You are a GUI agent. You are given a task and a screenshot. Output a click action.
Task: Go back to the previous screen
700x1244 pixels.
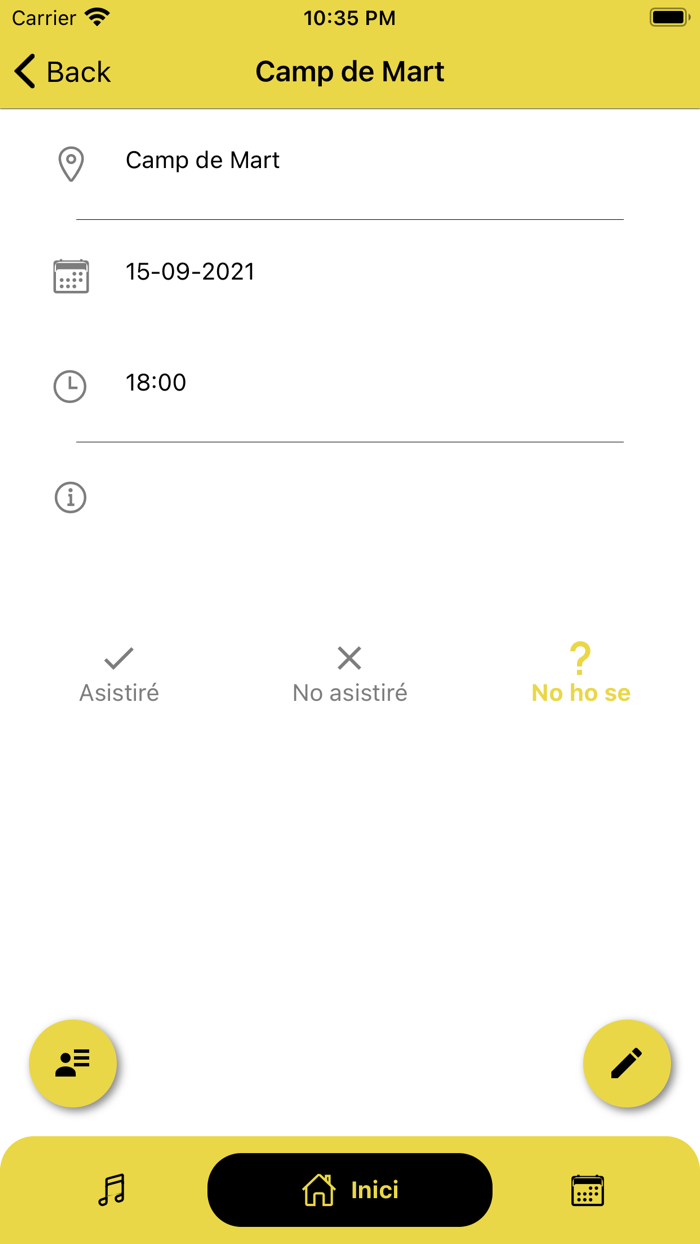[x=62, y=72]
